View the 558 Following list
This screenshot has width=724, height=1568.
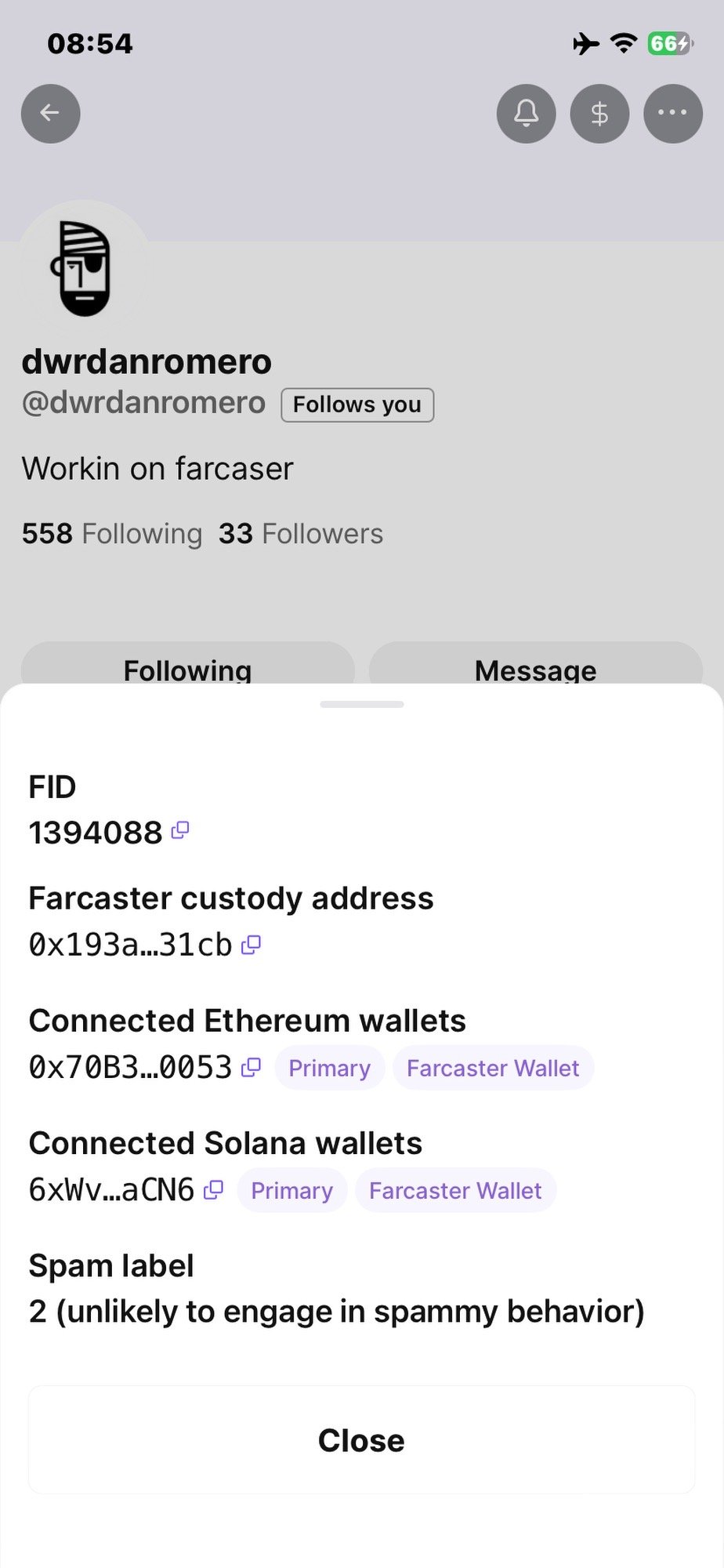[112, 534]
